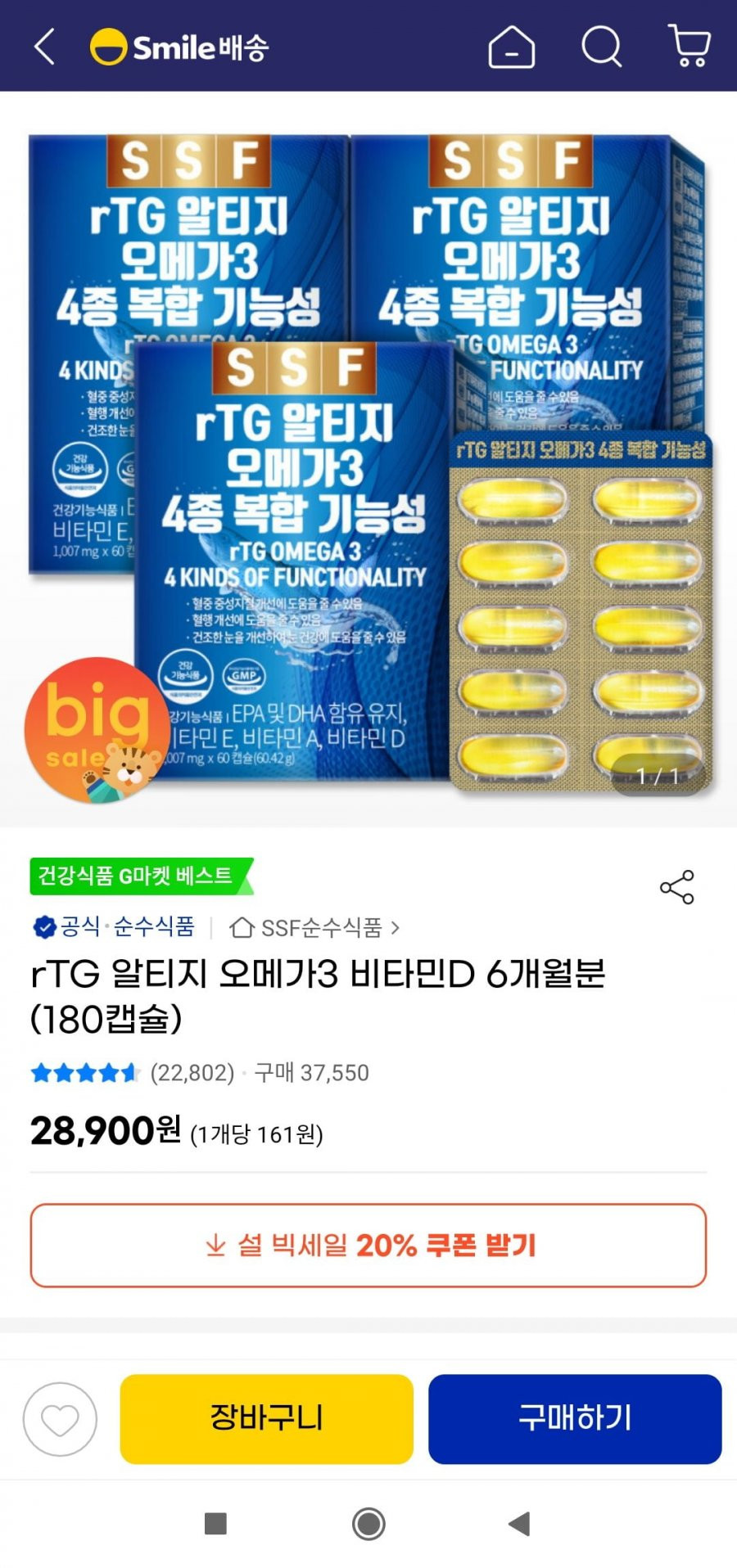Open the product image gallery
This screenshot has height=1568, width=737.
click(x=368, y=458)
